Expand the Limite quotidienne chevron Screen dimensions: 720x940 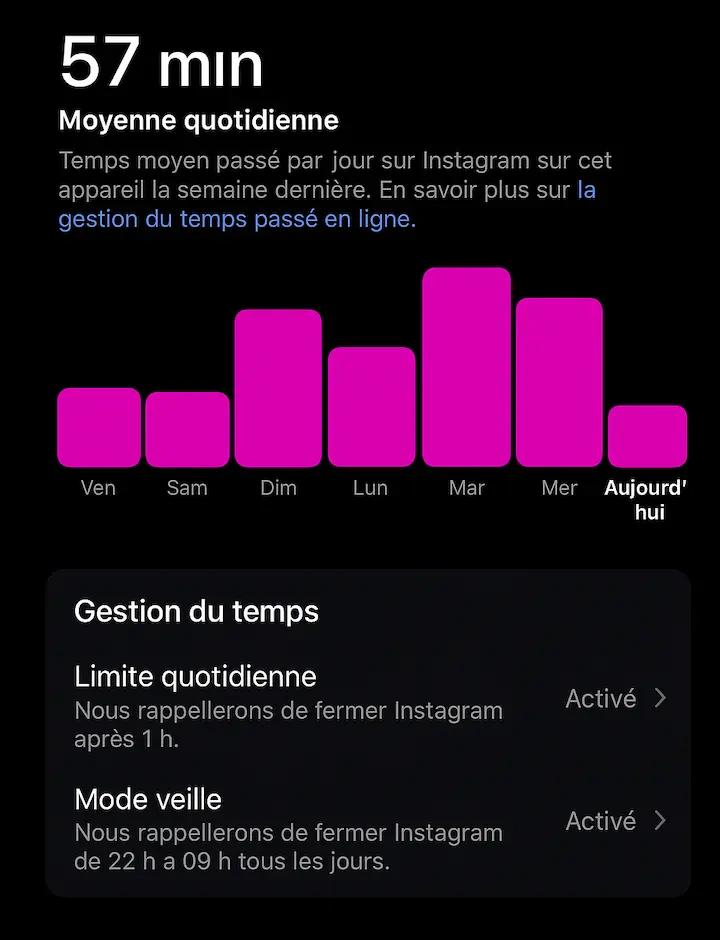point(662,699)
